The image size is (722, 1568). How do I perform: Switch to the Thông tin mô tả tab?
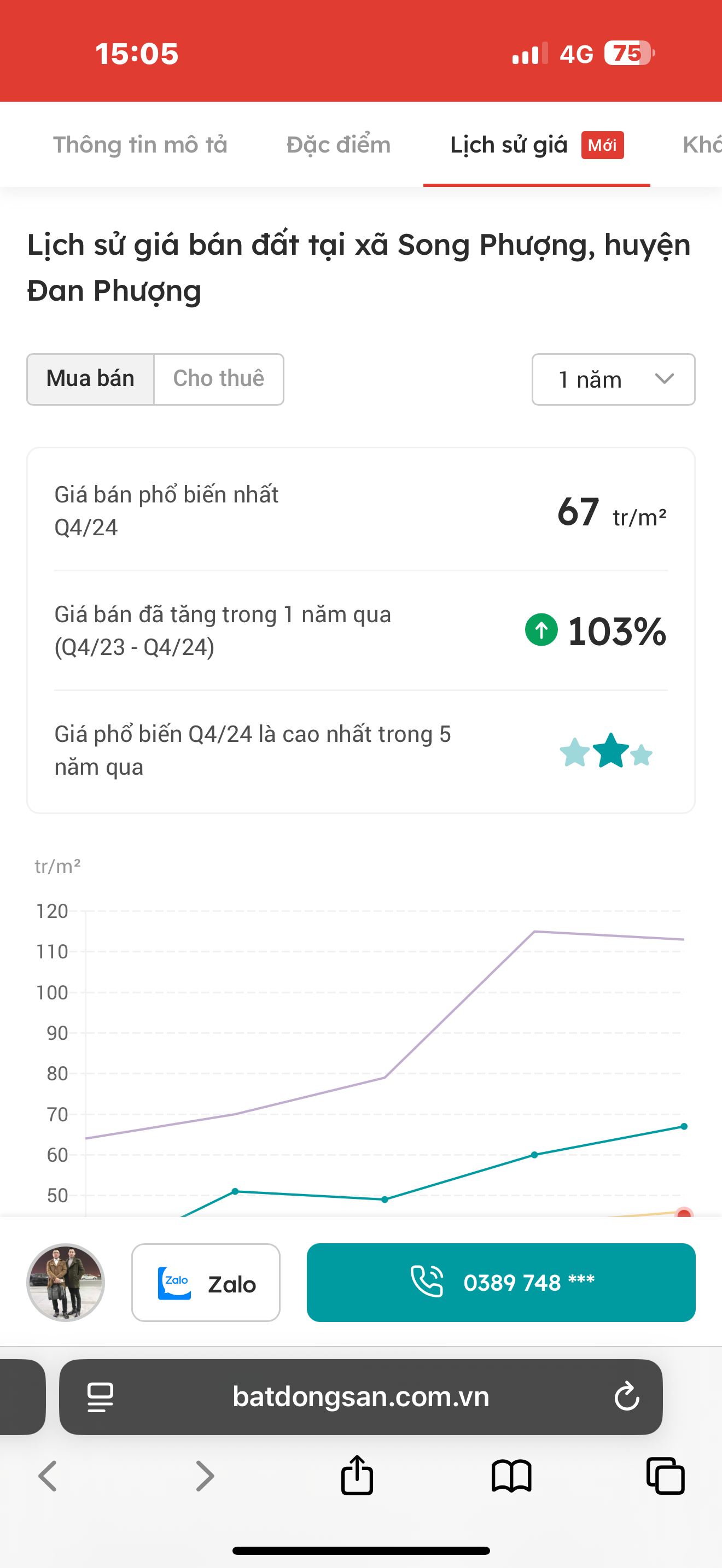140,145
